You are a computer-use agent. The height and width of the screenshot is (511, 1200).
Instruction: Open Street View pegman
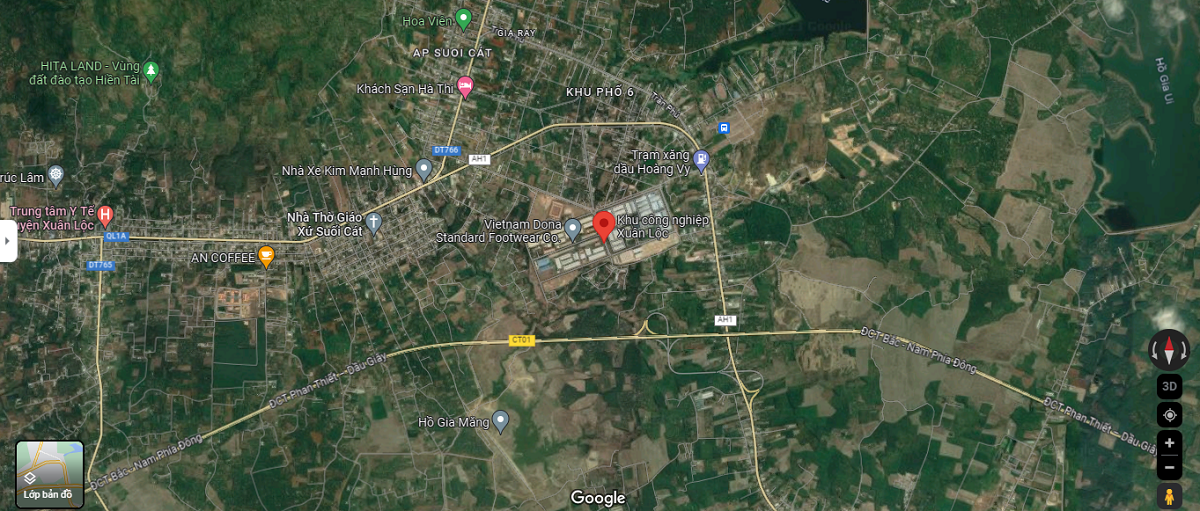(1169, 496)
